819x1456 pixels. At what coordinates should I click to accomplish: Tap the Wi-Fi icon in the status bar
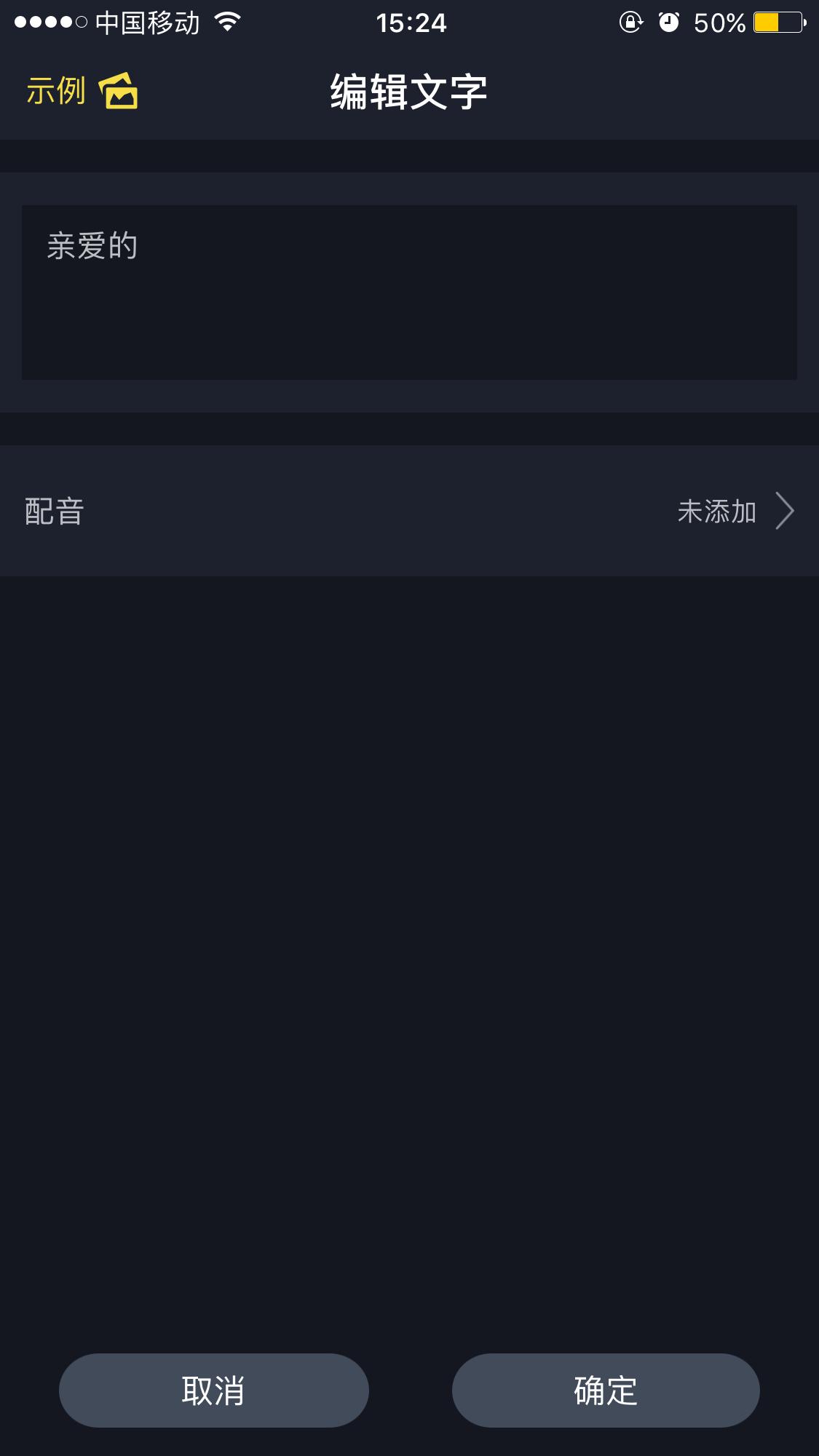click(x=229, y=23)
